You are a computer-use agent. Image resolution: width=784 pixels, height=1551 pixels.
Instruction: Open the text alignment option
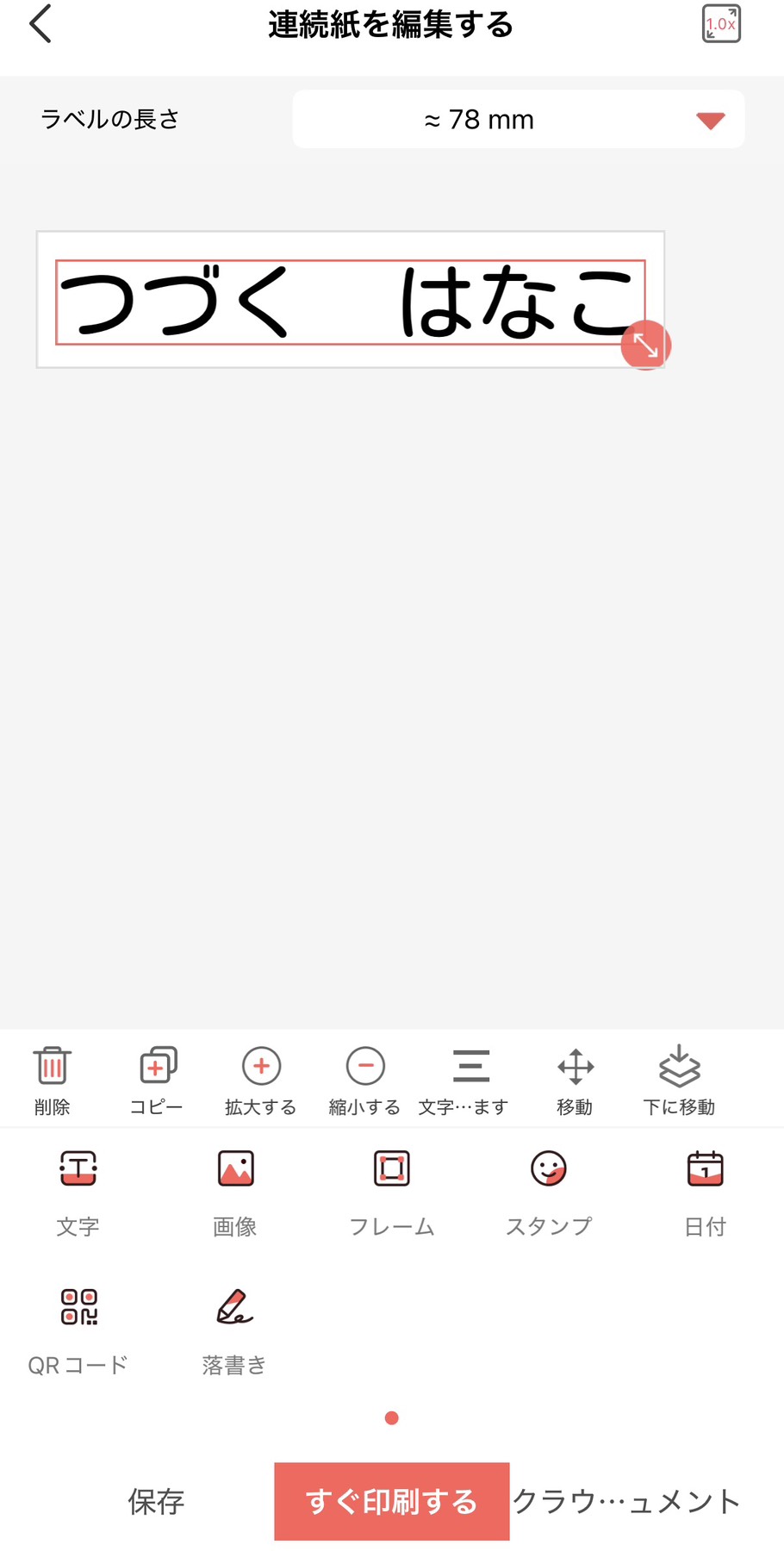pyautogui.click(x=470, y=1079)
